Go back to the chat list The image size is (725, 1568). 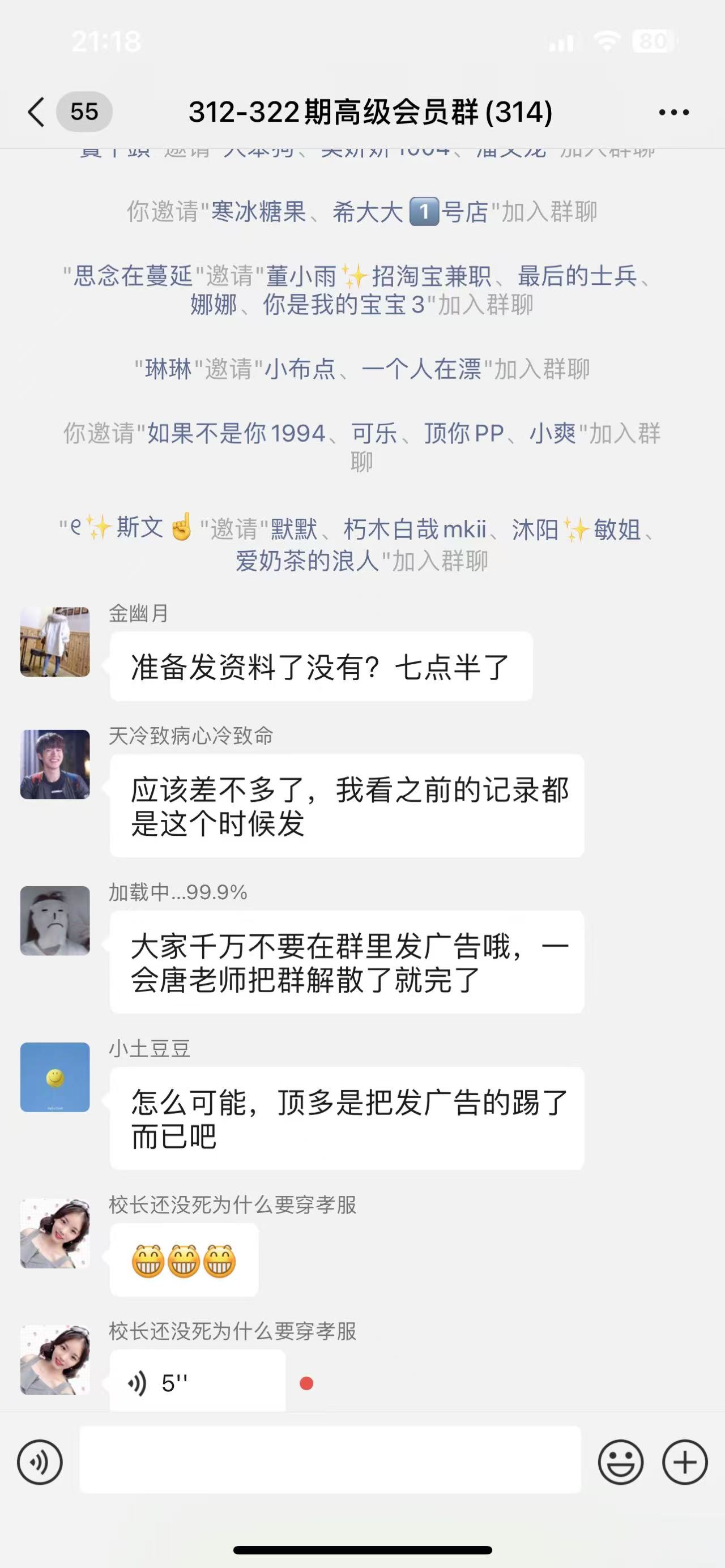pyautogui.click(x=36, y=112)
